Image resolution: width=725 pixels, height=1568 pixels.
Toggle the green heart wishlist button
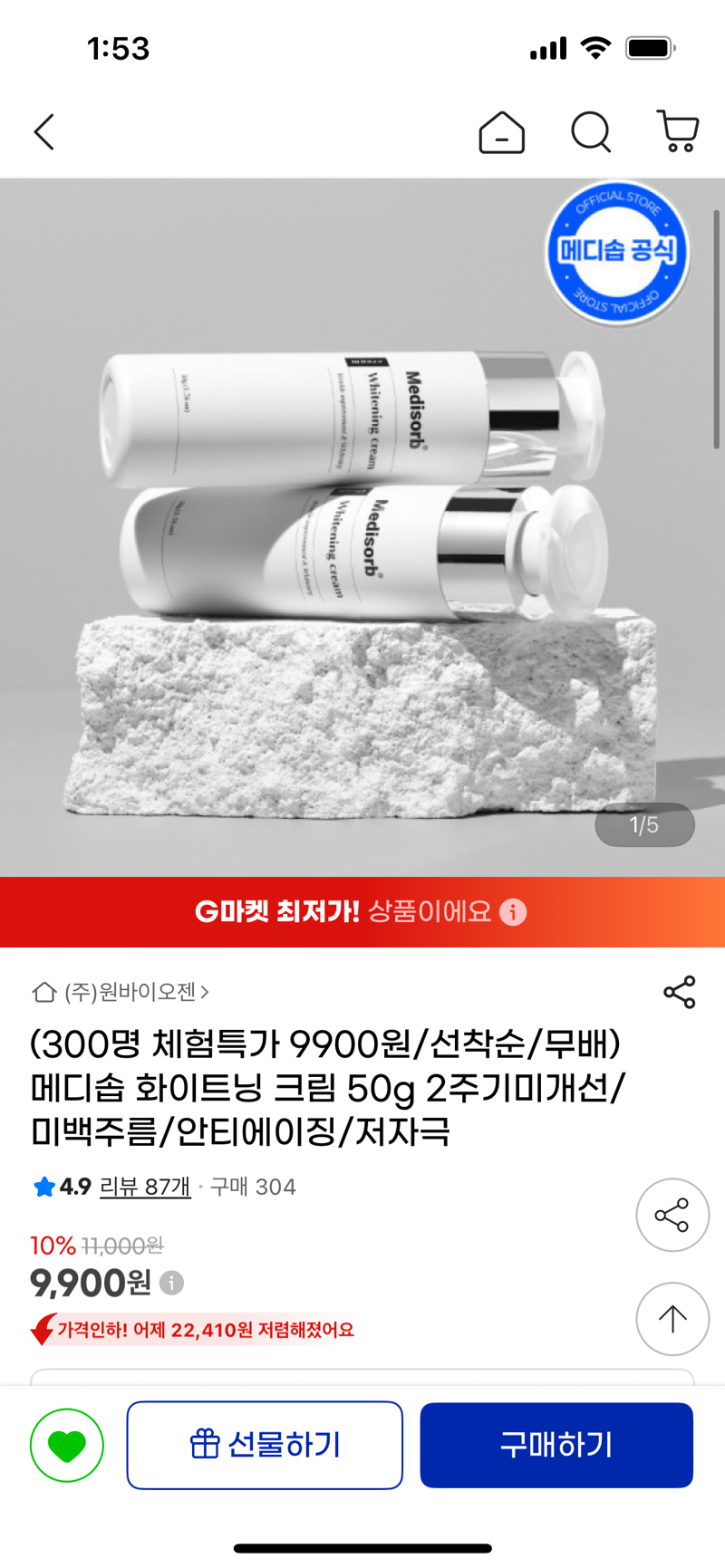67,1446
